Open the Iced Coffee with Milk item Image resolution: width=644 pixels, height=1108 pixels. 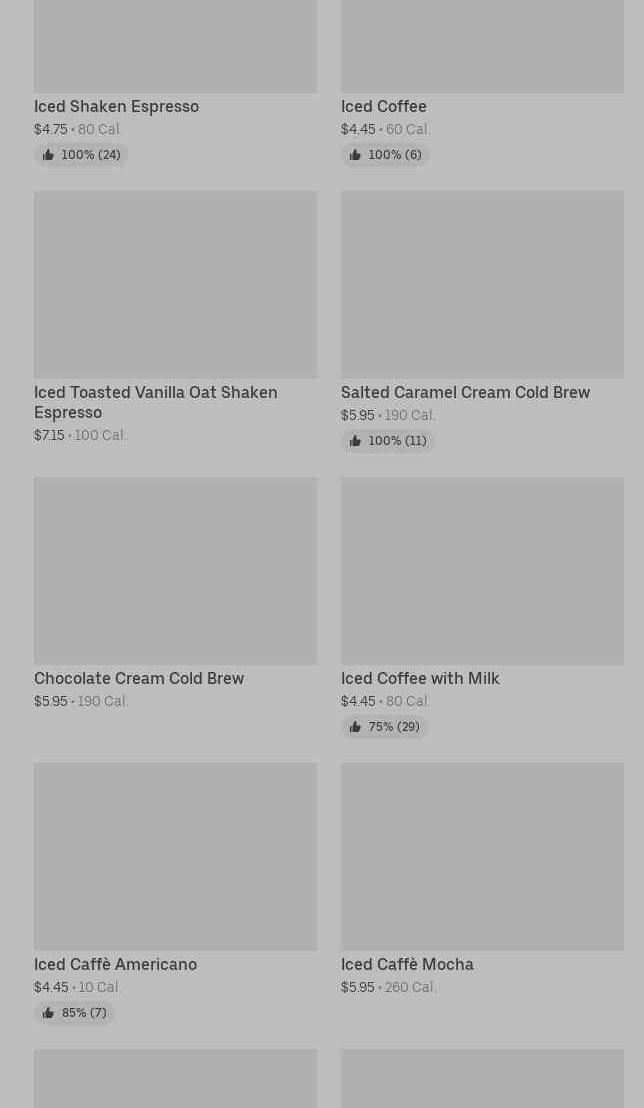[x=482, y=608]
